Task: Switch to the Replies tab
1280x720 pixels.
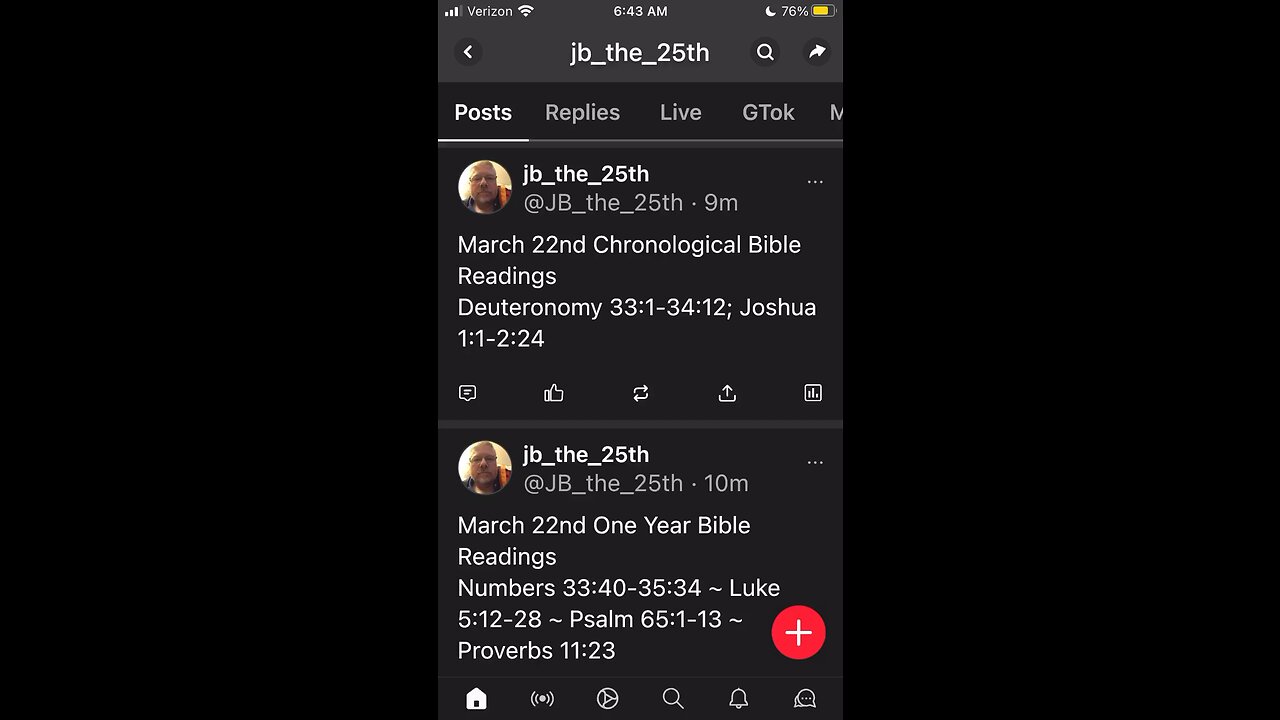Action: [582, 113]
